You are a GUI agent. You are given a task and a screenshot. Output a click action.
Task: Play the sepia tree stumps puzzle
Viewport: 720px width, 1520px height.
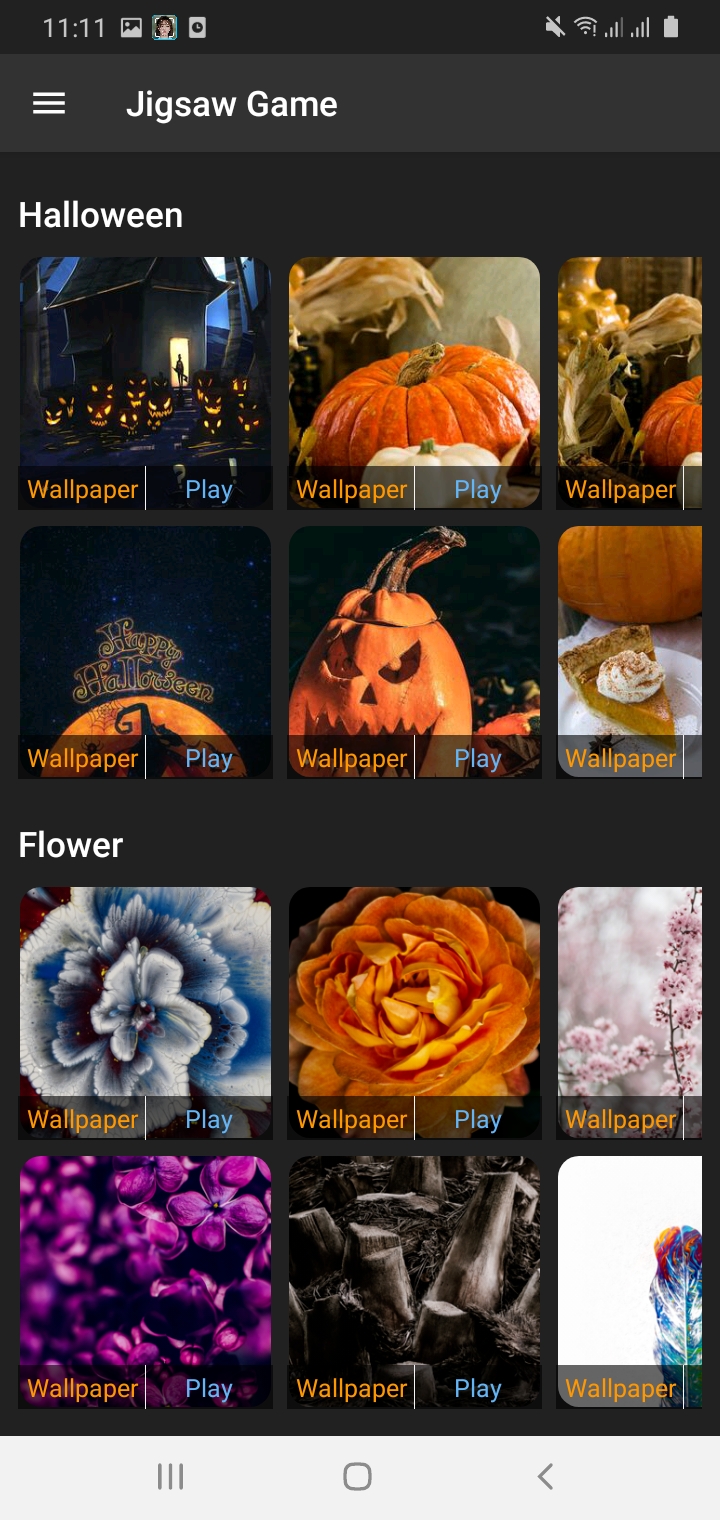tap(477, 1389)
